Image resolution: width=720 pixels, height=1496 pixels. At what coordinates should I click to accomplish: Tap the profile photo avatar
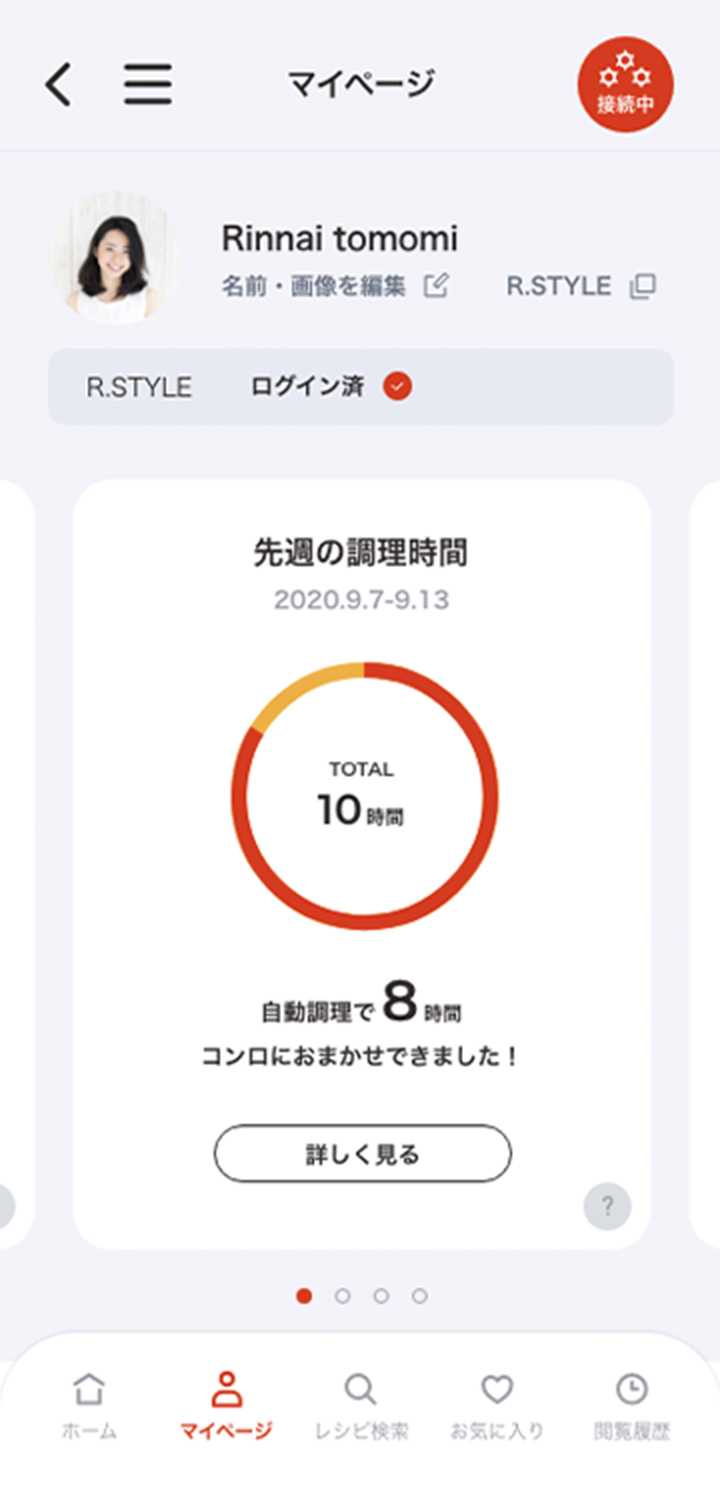[113, 258]
